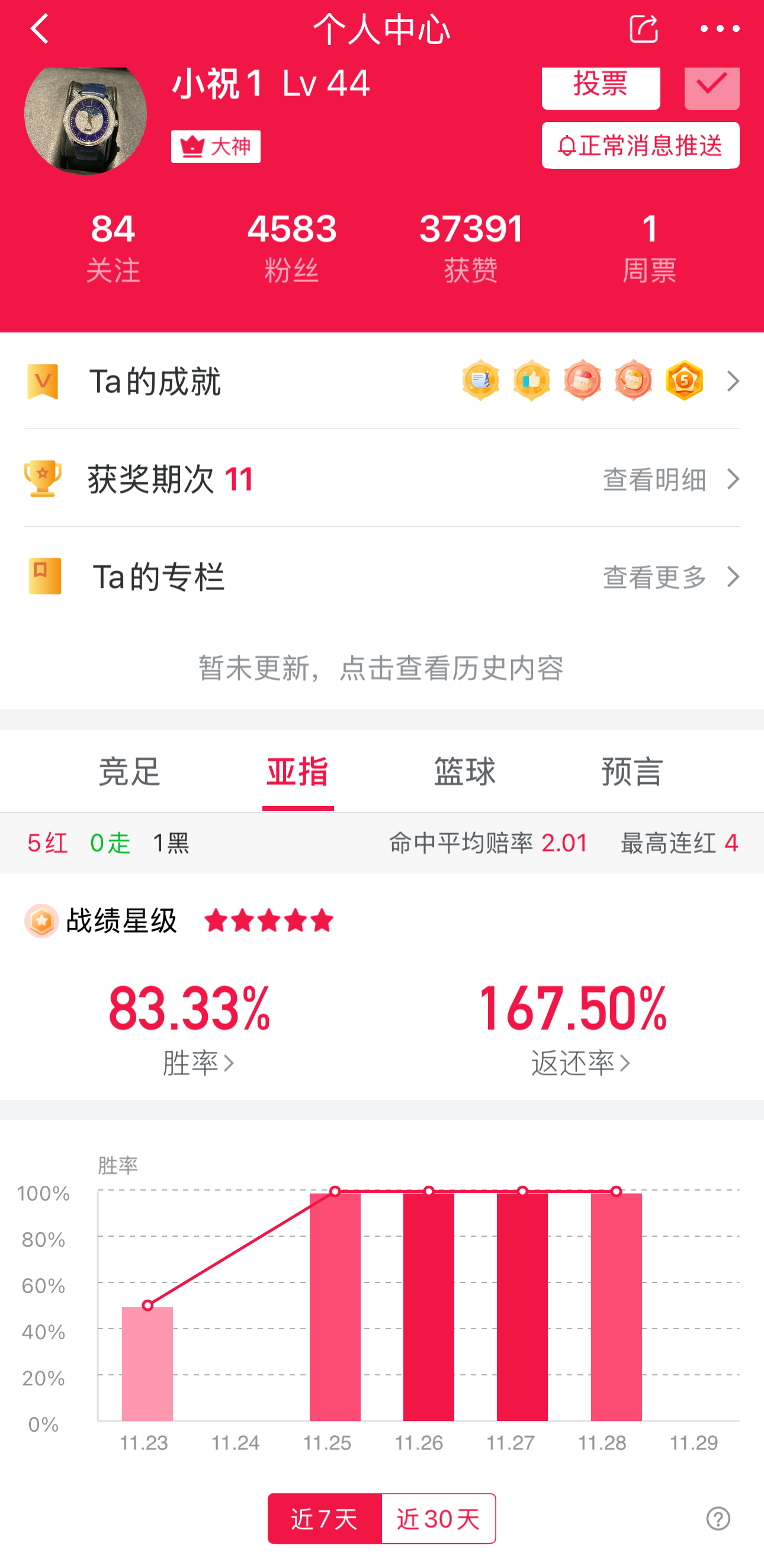Screen dimensions: 764x1568
Task: Go back from 个人中心
Action: coord(40,29)
